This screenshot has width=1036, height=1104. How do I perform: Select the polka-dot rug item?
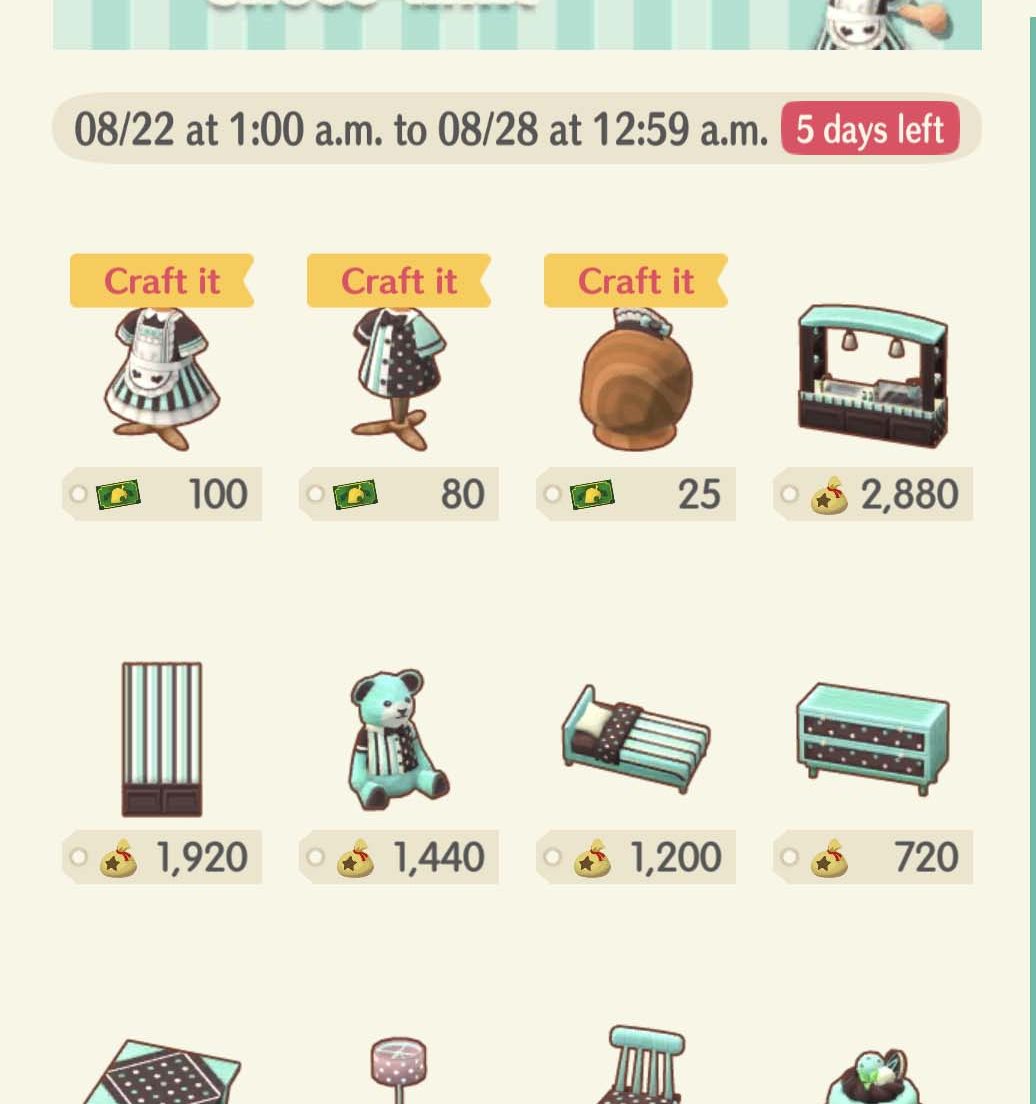(161, 1075)
